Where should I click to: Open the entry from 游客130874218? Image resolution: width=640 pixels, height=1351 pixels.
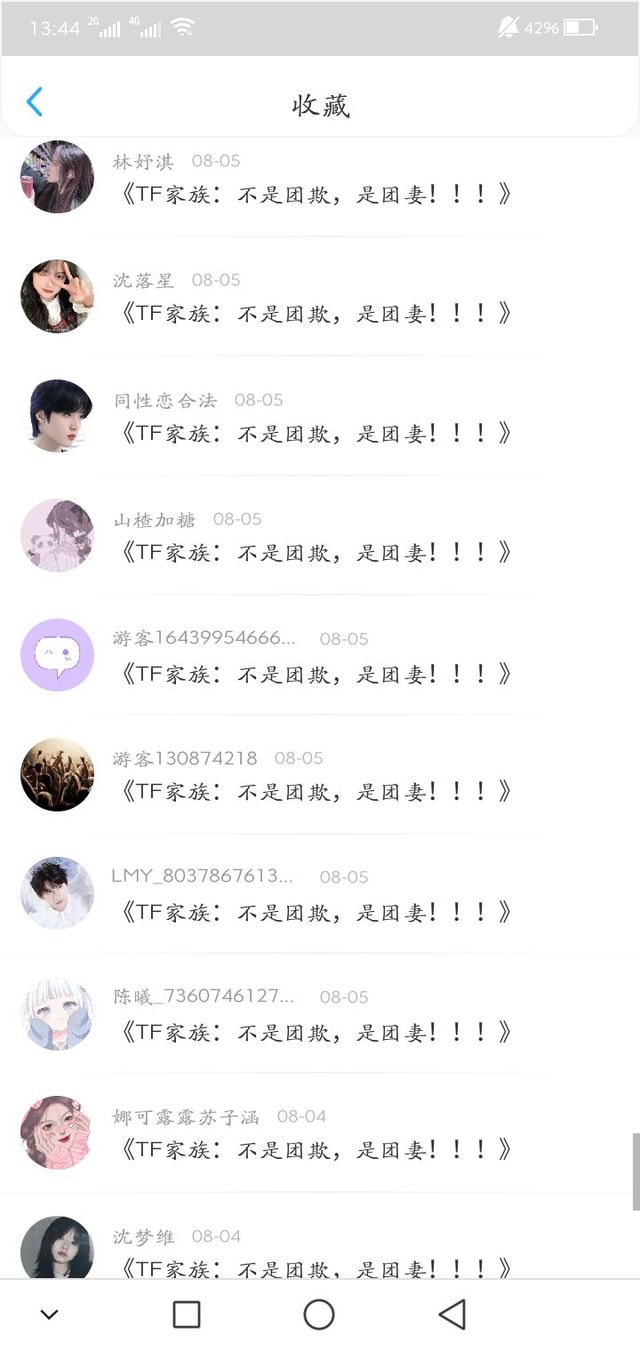tap(315, 792)
